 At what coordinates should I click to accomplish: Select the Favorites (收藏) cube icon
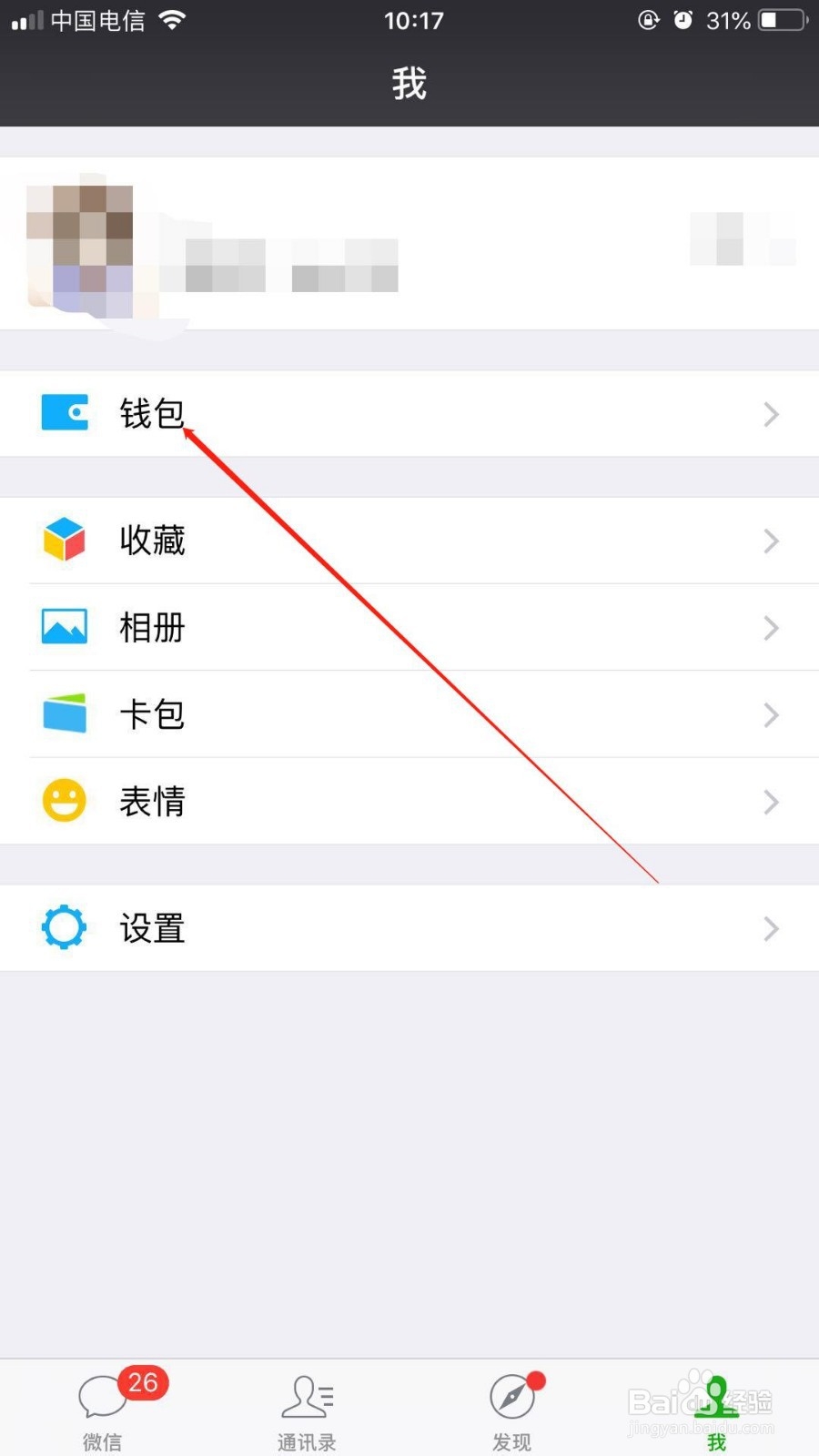pos(64,540)
